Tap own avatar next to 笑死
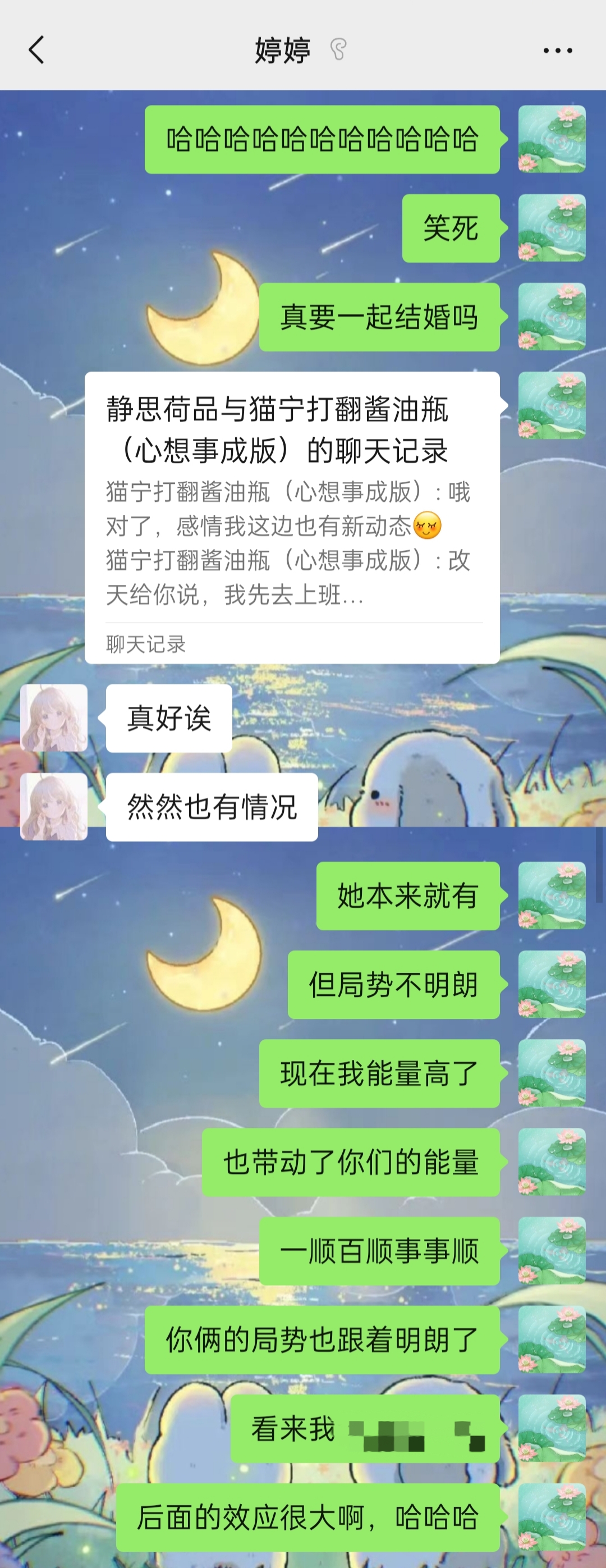Screen dimensions: 606x1568 tap(551, 228)
